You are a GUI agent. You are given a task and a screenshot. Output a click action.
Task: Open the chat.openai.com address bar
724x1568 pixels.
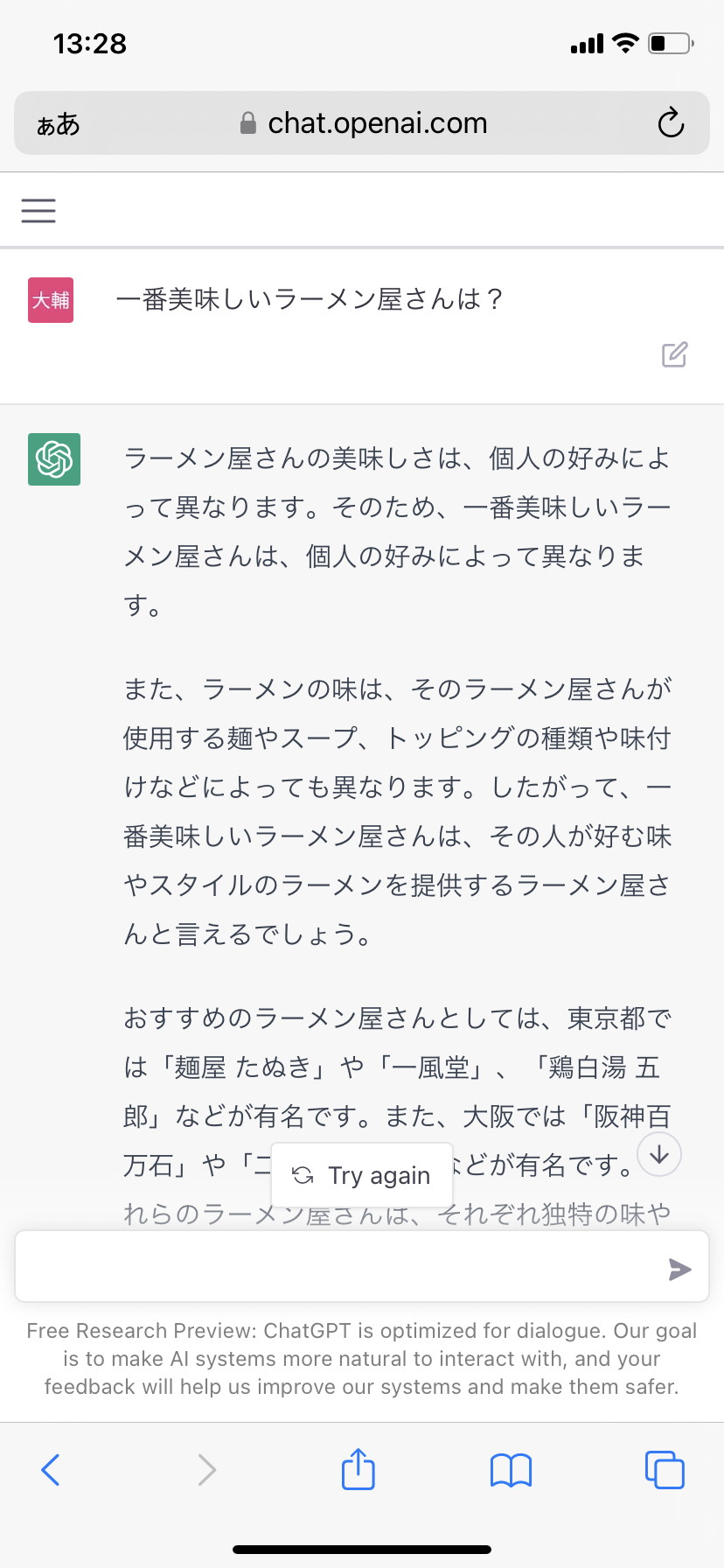pos(362,123)
